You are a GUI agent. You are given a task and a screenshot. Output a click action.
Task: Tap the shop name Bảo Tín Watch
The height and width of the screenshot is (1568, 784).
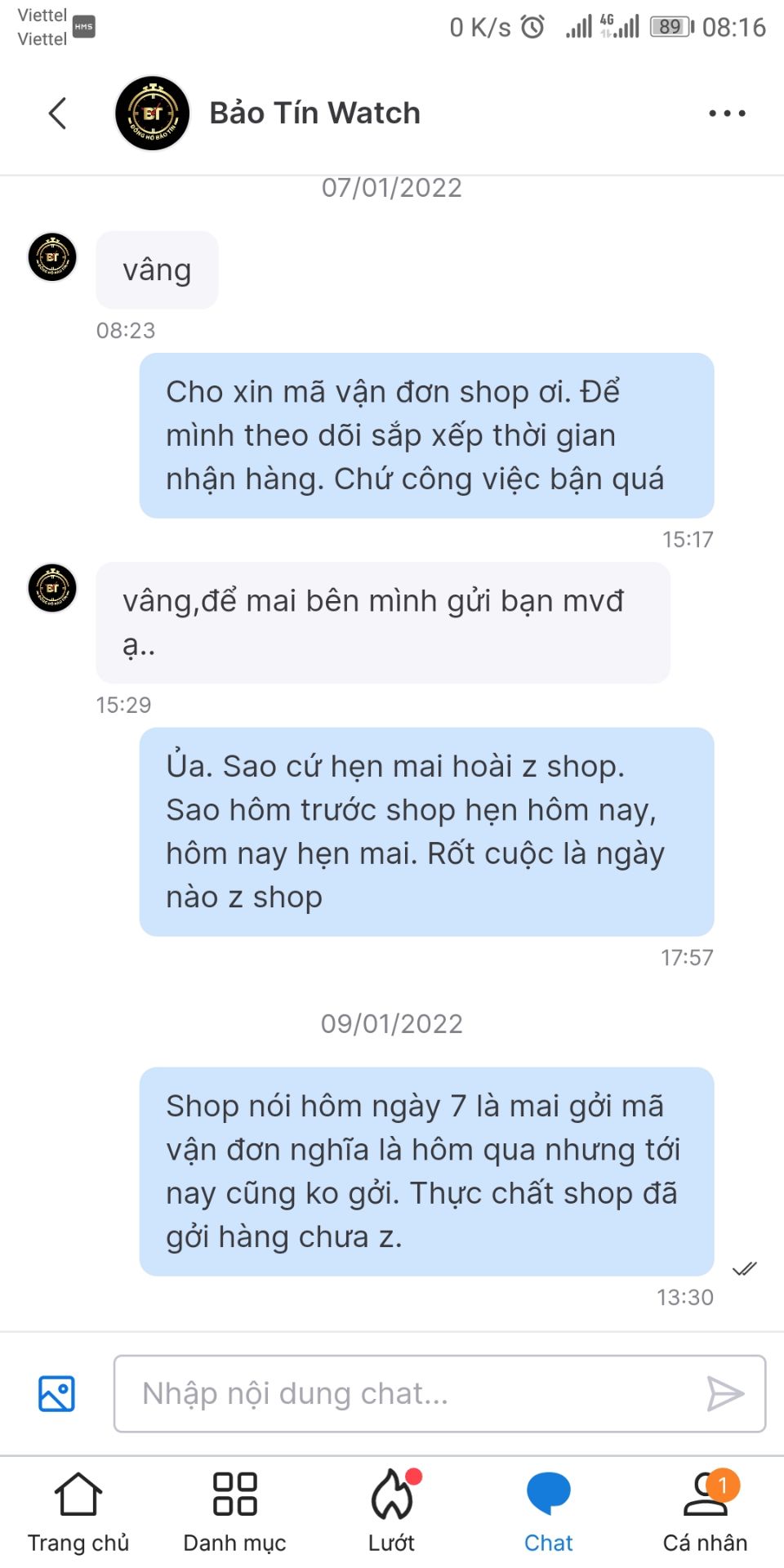click(x=314, y=112)
